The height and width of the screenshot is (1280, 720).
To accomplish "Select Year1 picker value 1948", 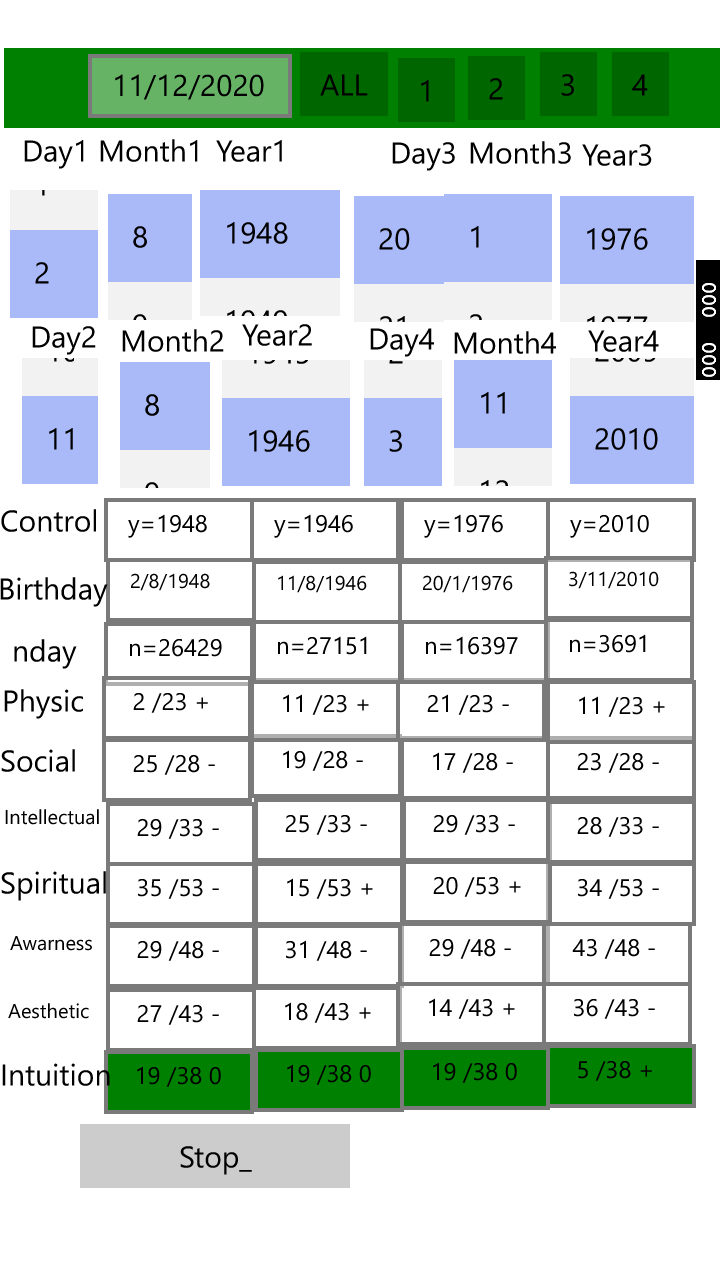I will [269, 234].
